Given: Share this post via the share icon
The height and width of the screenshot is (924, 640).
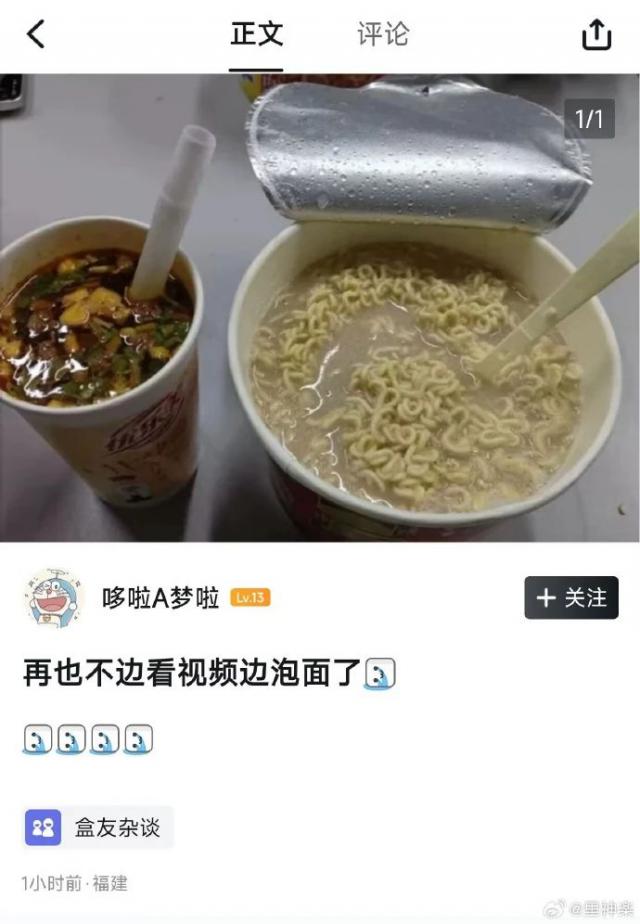Looking at the screenshot, I should [x=596, y=36].
